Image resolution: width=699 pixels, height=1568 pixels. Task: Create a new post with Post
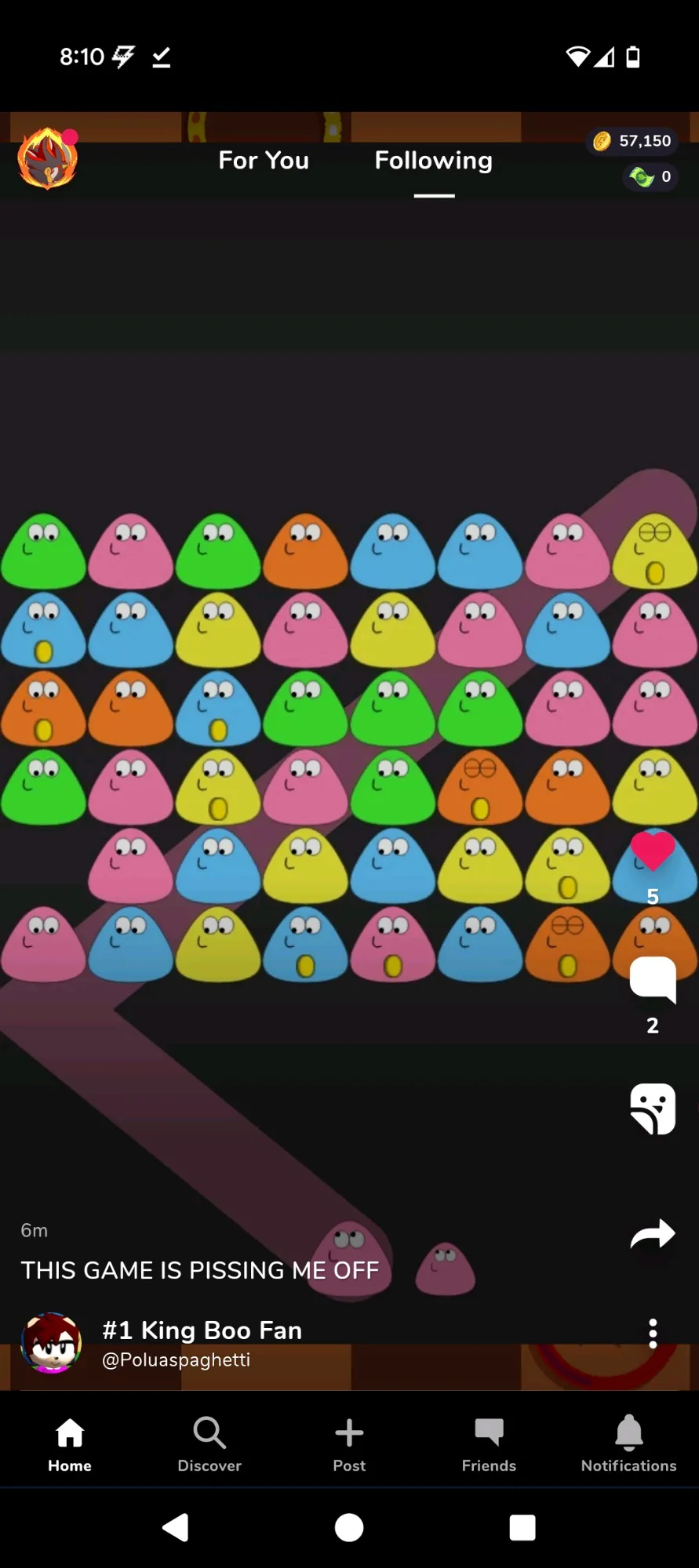(349, 1444)
